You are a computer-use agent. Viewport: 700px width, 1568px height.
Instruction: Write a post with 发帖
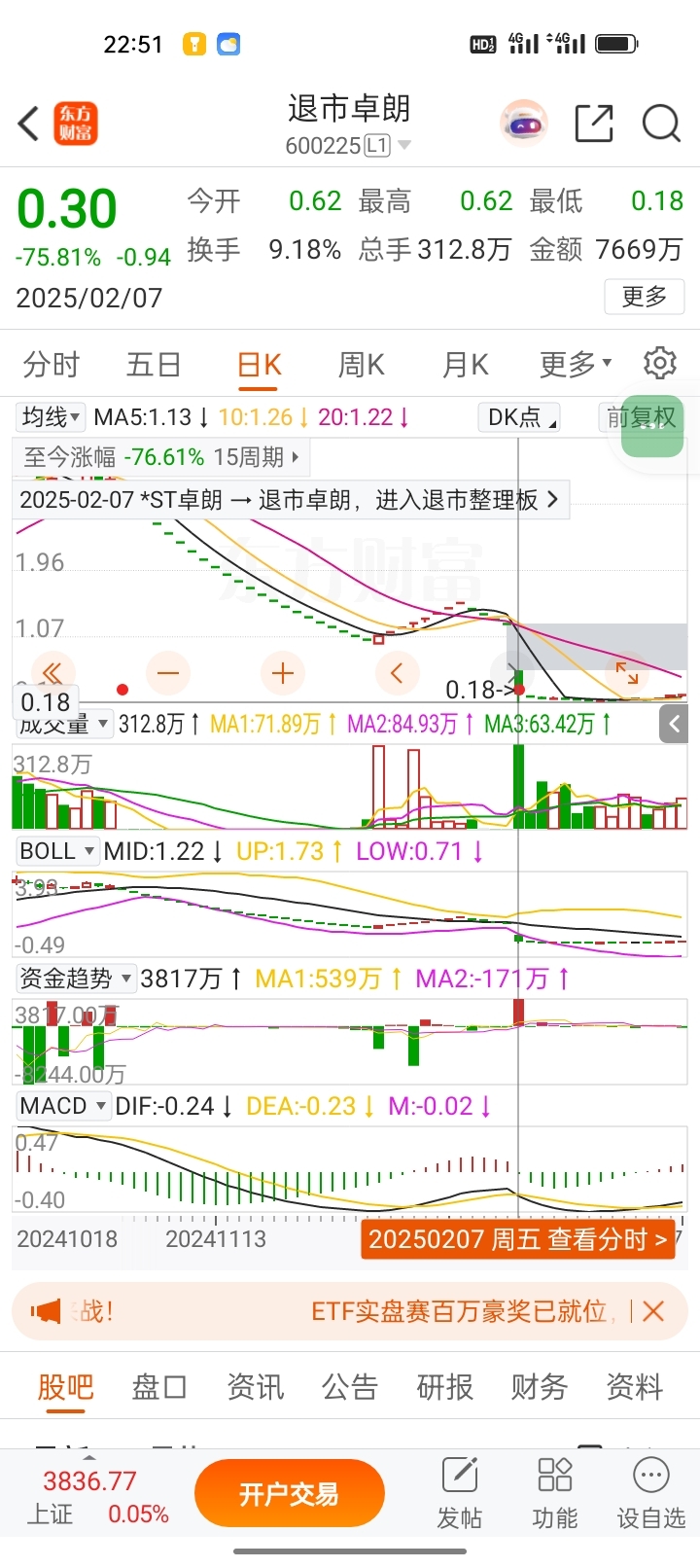(460, 1494)
